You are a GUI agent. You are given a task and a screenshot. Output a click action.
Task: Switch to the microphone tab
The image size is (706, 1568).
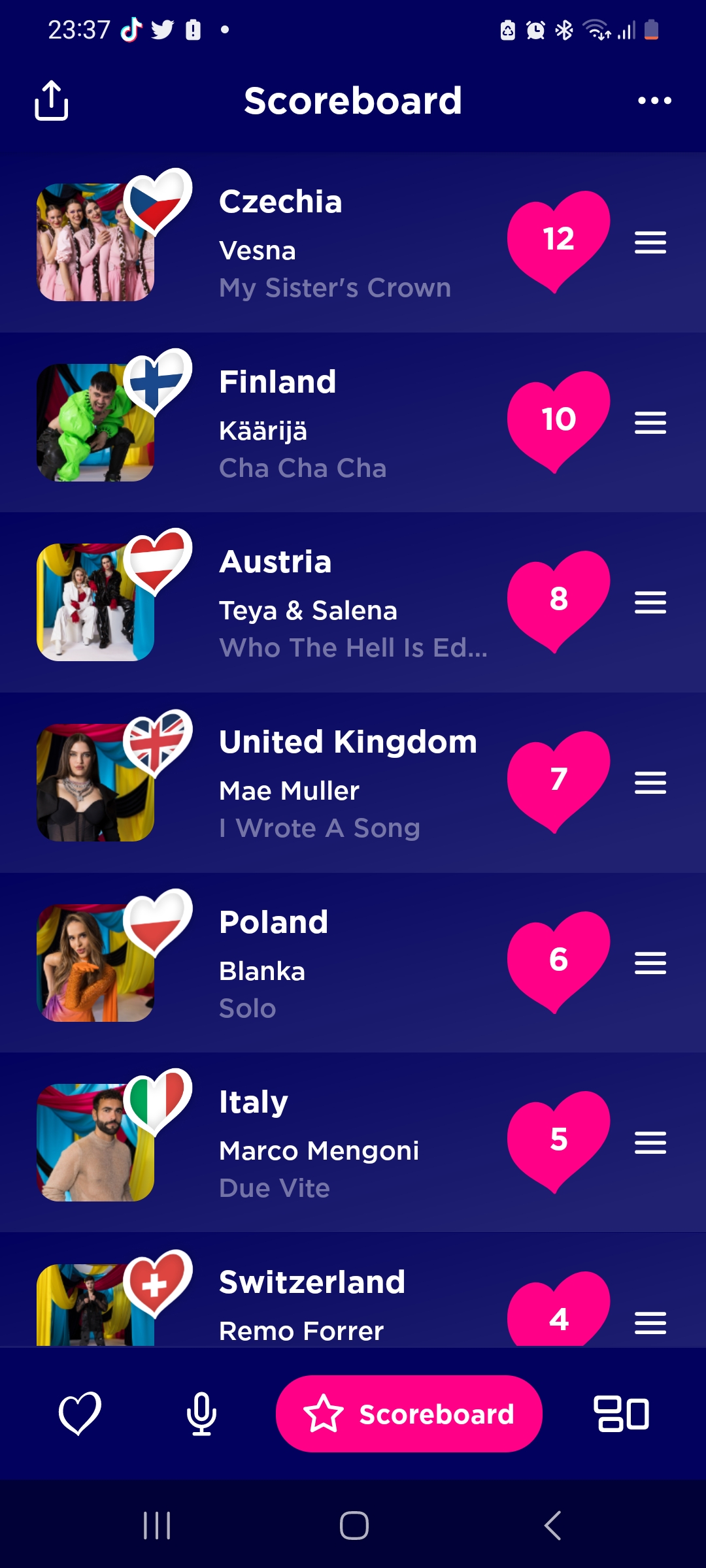coord(201,1414)
